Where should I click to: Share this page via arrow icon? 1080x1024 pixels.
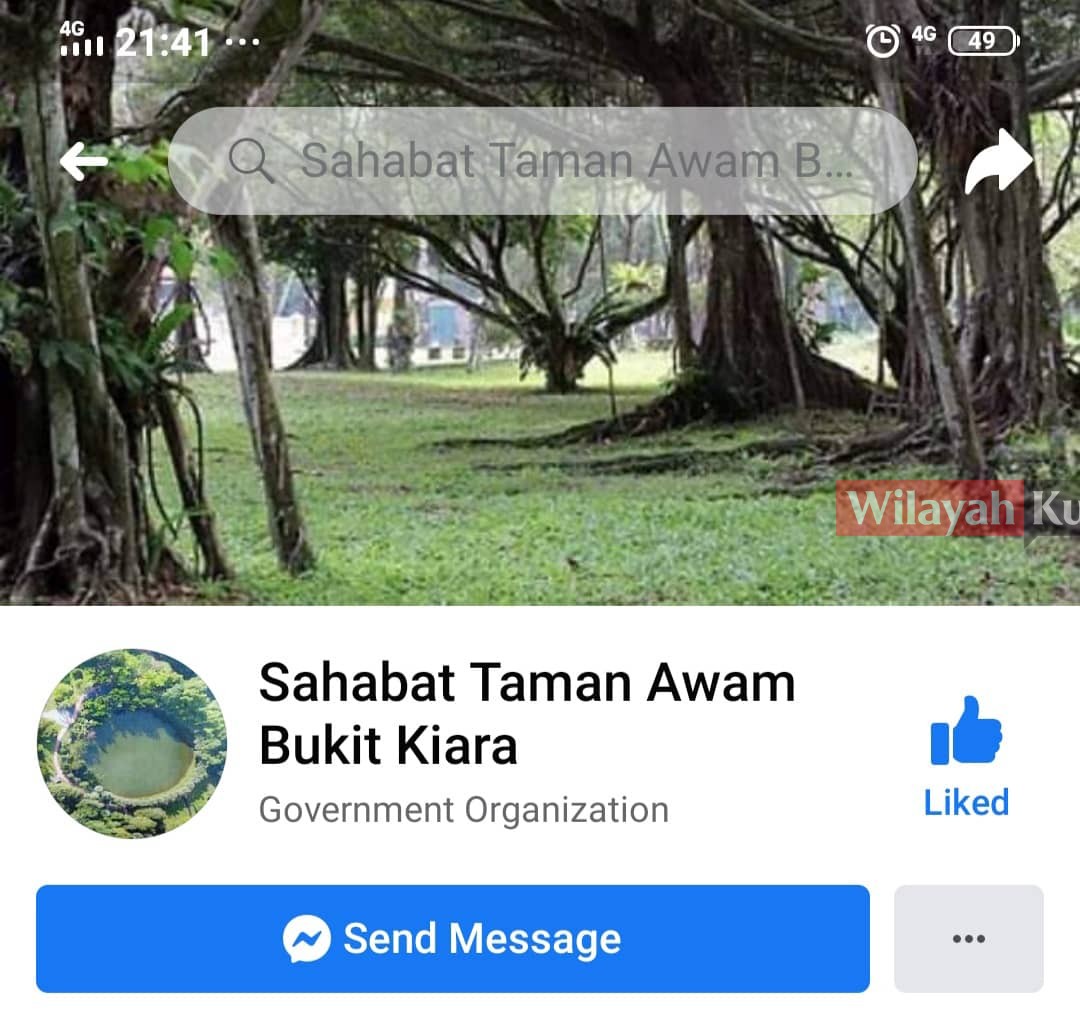point(997,161)
